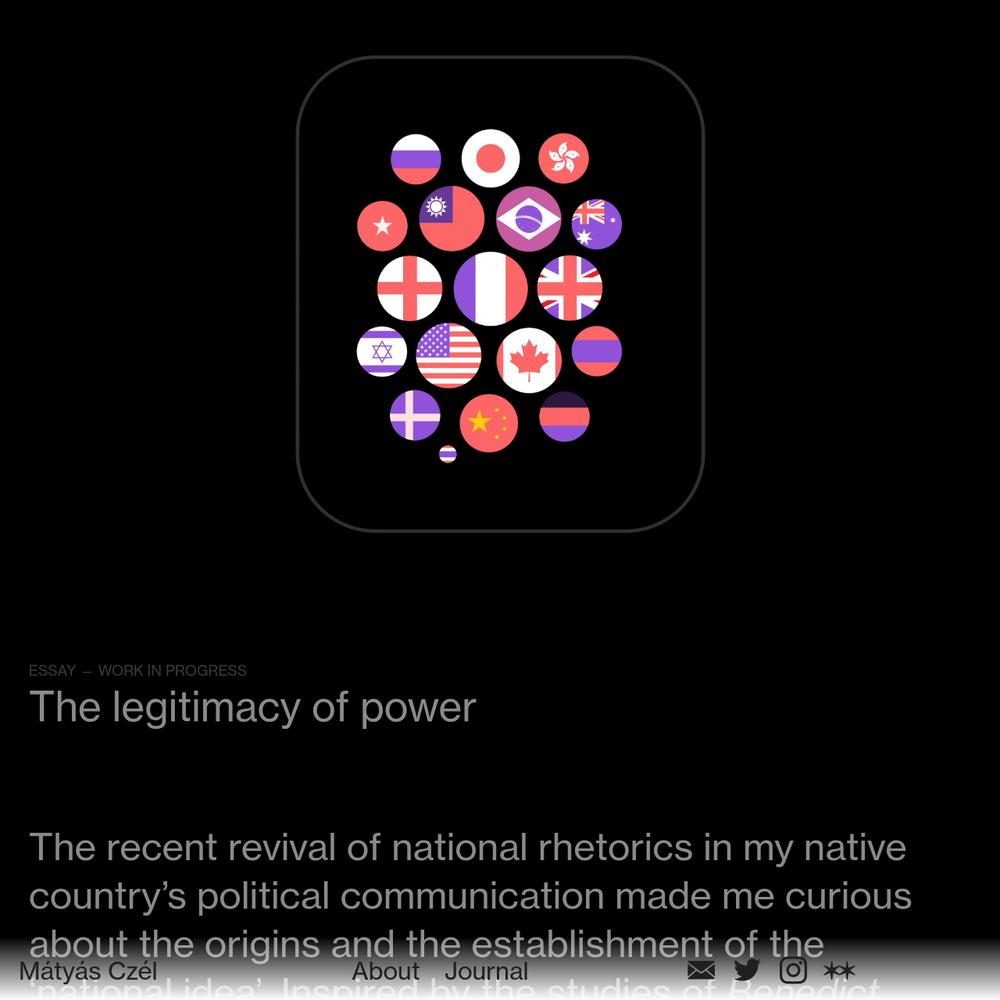Visit the Twitter profile
The width and height of the screenshot is (1000, 1000).
[x=747, y=970]
